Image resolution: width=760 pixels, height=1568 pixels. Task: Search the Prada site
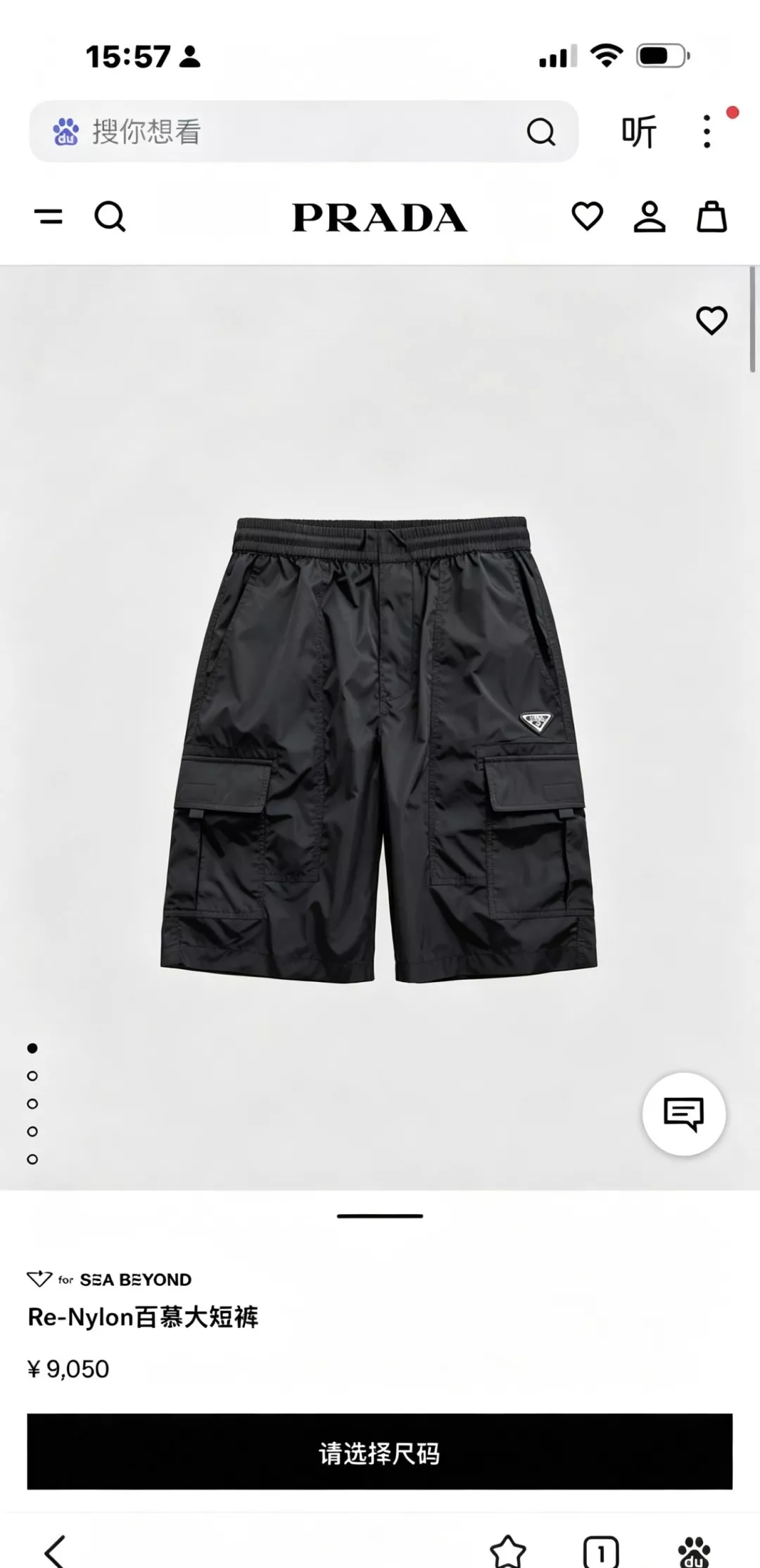pyautogui.click(x=110, y=217)
